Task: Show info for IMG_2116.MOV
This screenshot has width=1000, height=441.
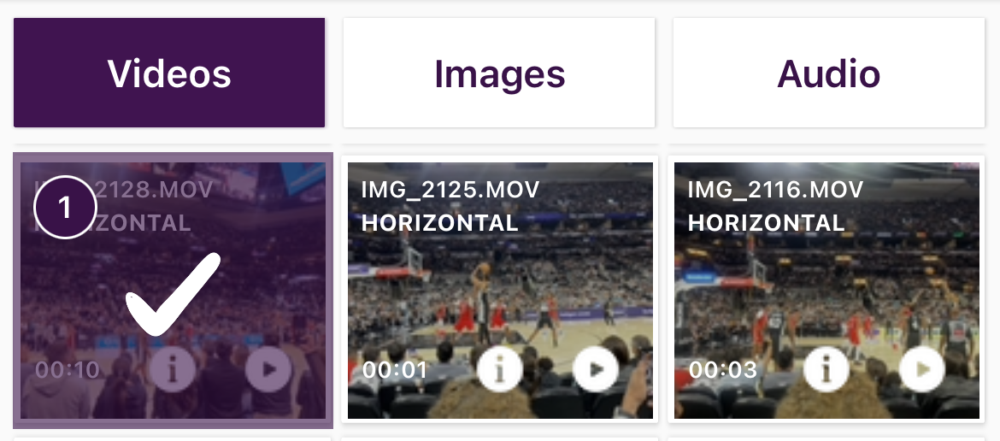Action: pyautogui.click(x=826, y=370)
